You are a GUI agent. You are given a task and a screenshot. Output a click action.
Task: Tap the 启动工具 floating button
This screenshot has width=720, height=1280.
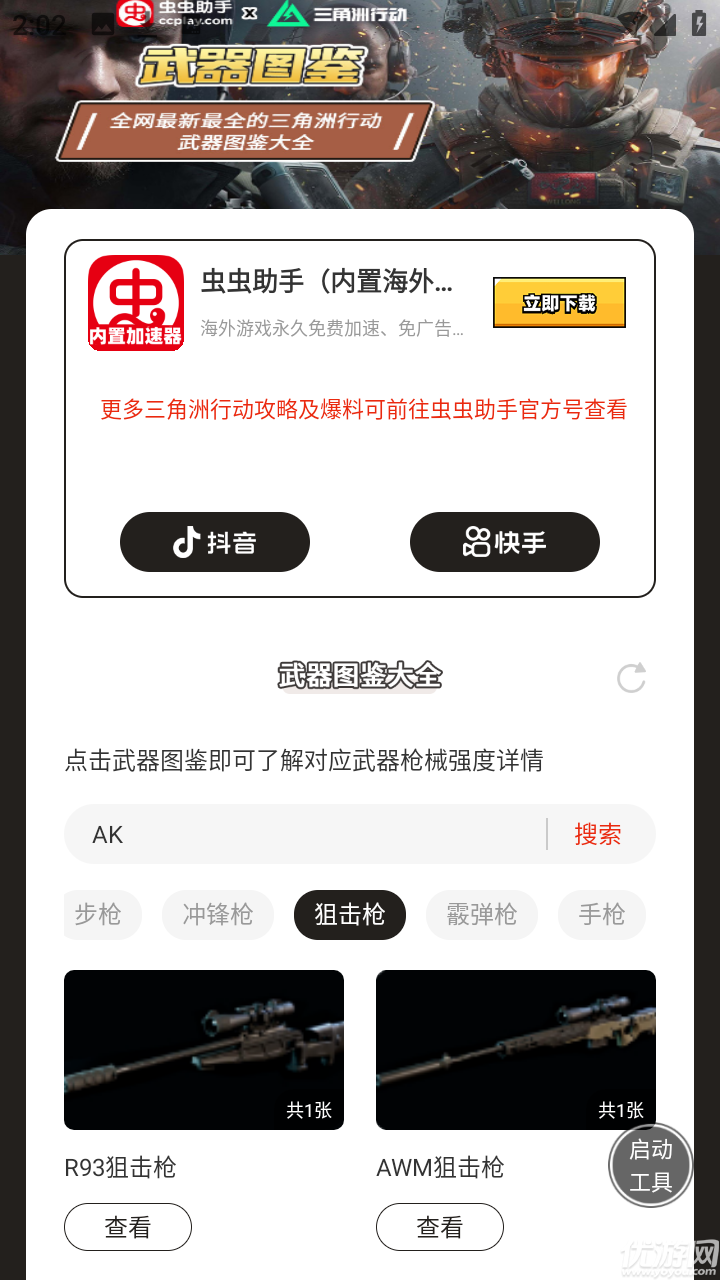click(650, 1164)
